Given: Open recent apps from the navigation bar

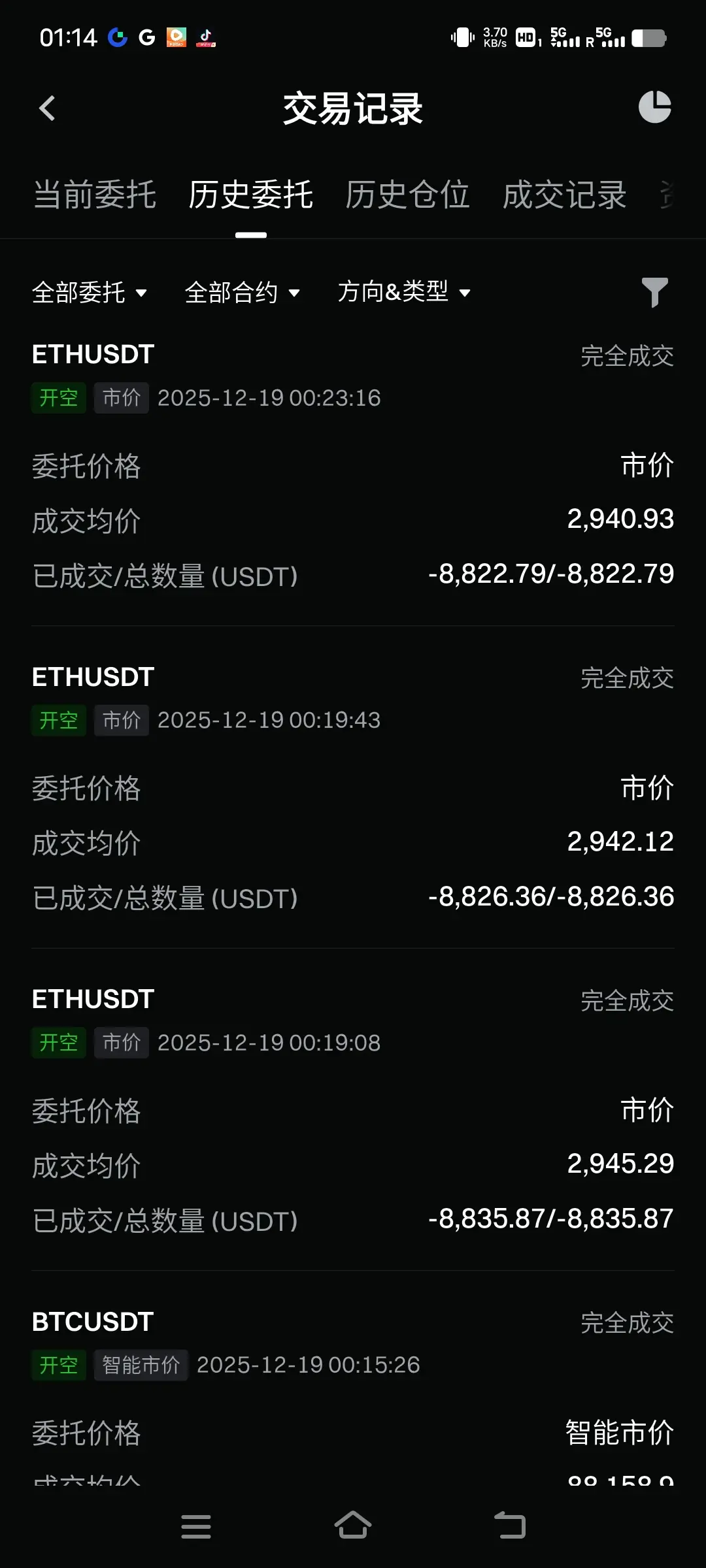Looking at the screenshot, I should pyautogui.click(x=196, y=1526).
